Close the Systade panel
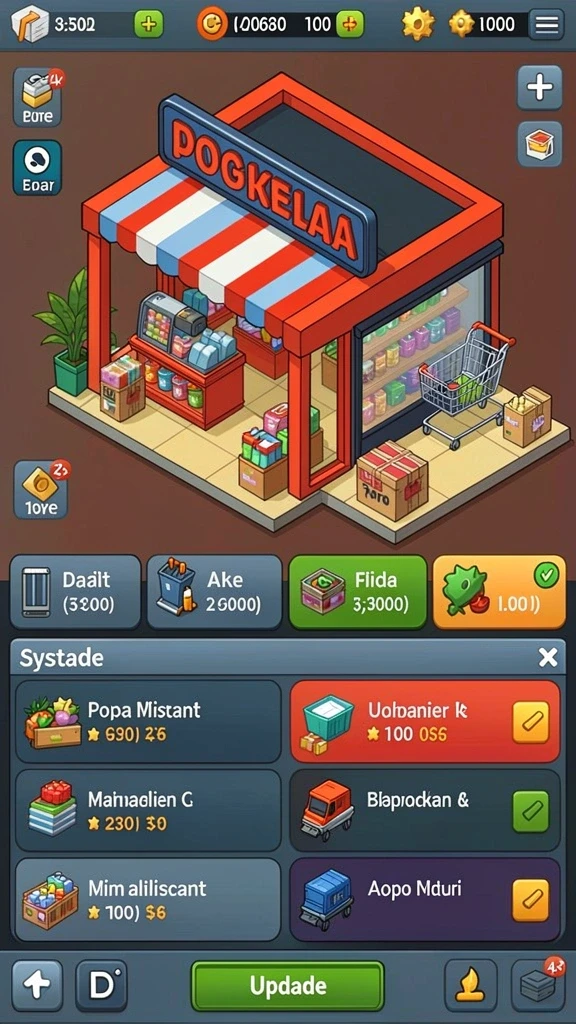The image size is (576, 1024). pyautogui.click(x=547, y=658)
